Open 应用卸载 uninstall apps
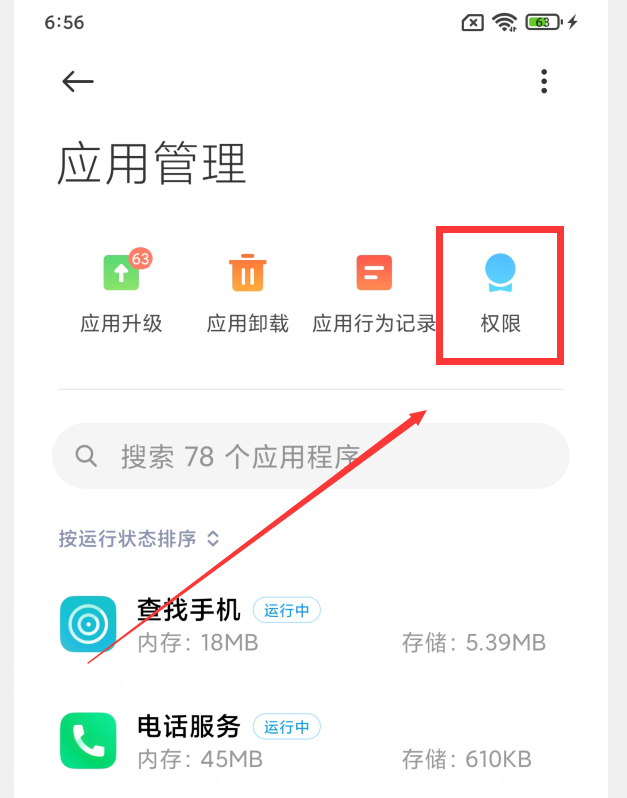Image resolution: width=627 pixels, height=798 pixels. 247,291
